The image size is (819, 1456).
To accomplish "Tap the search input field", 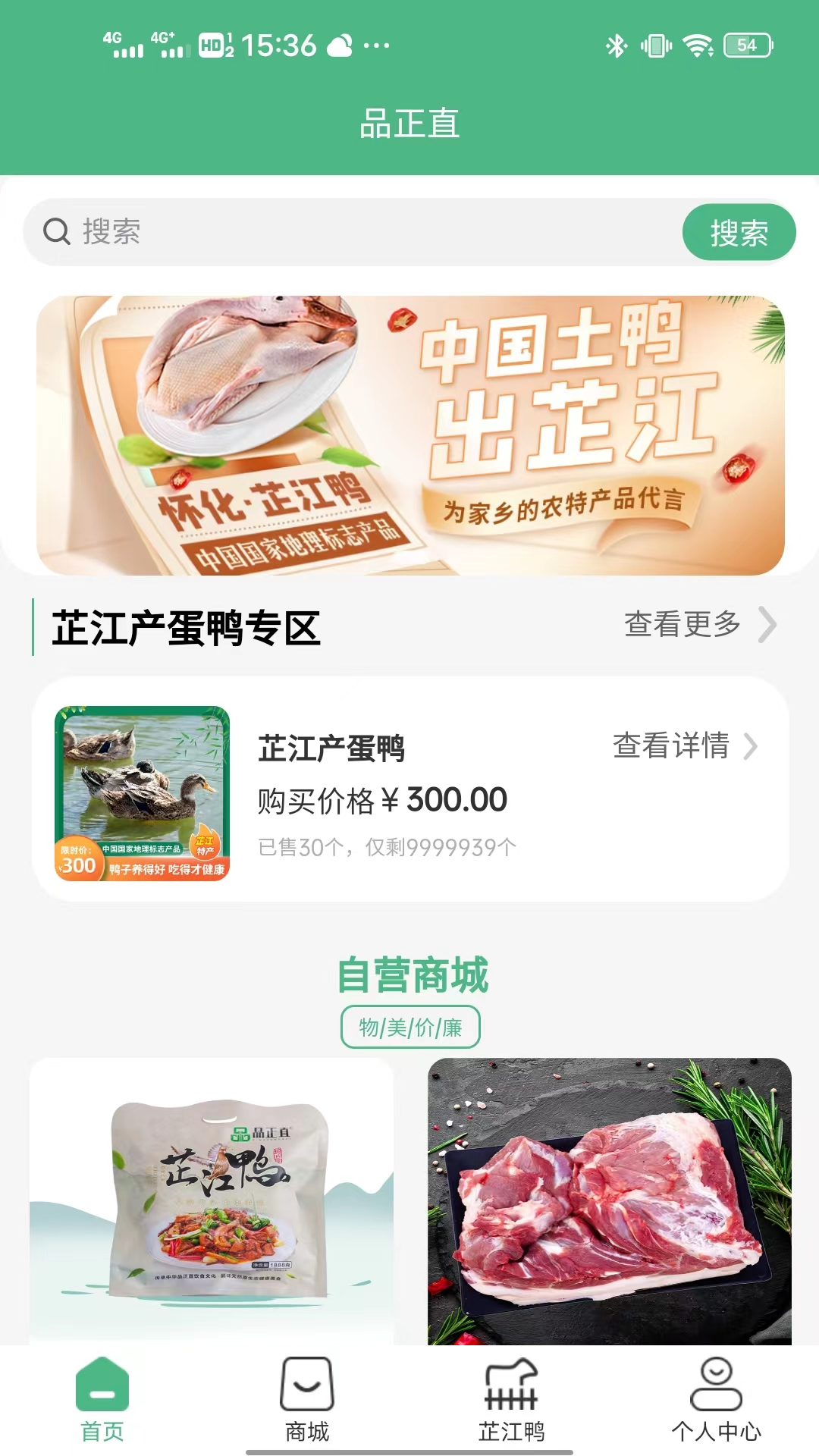I will (x=364, y=232).
